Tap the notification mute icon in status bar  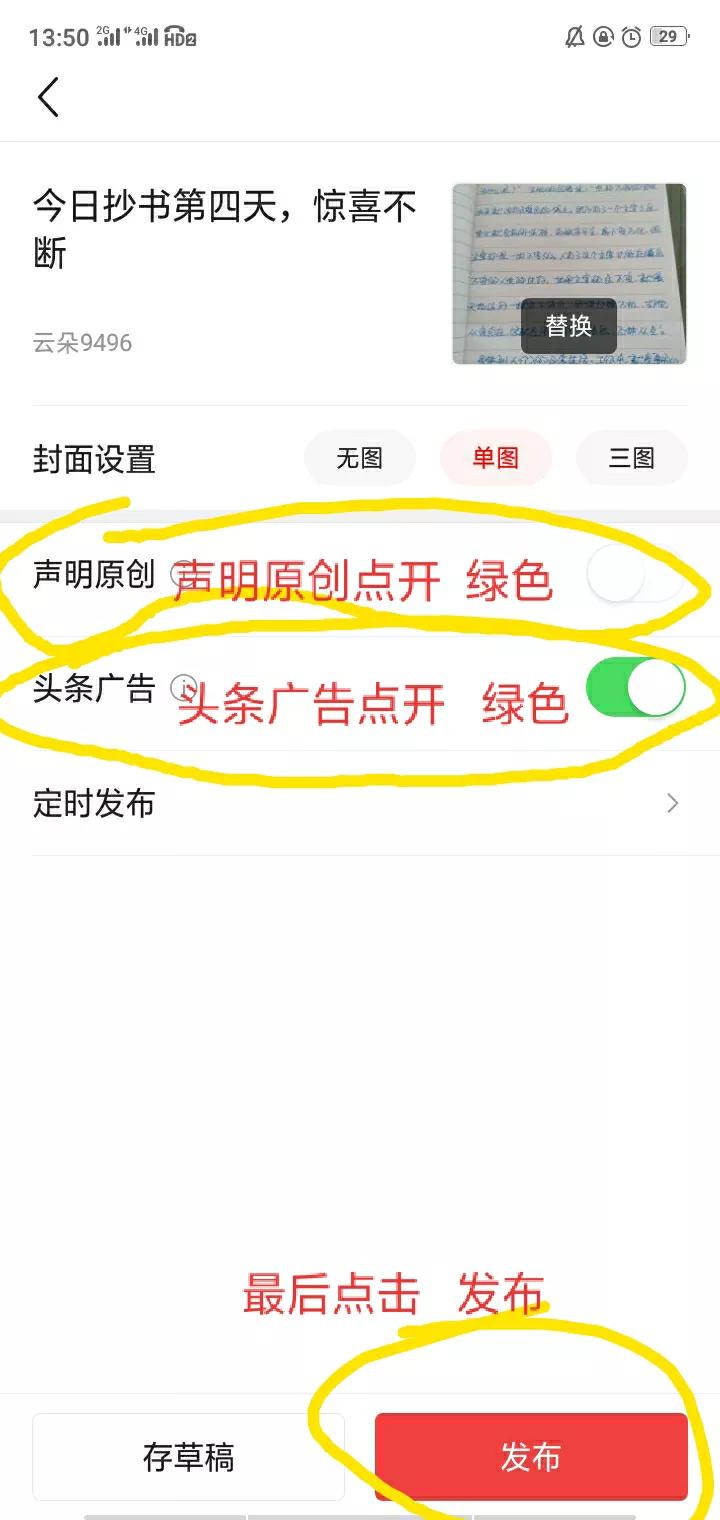point(574,37)
